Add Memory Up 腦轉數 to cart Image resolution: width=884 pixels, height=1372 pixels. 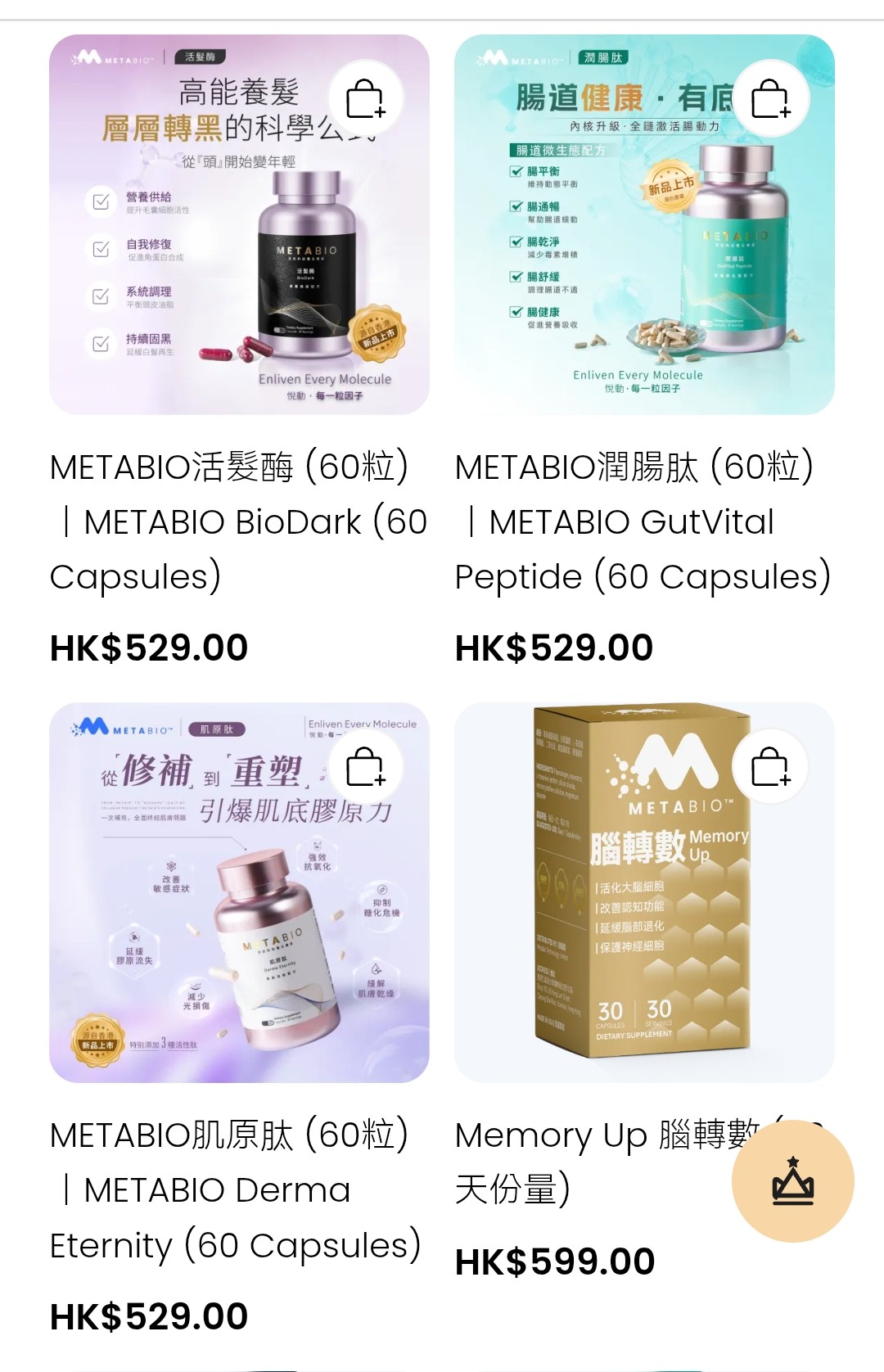(770, 767)
